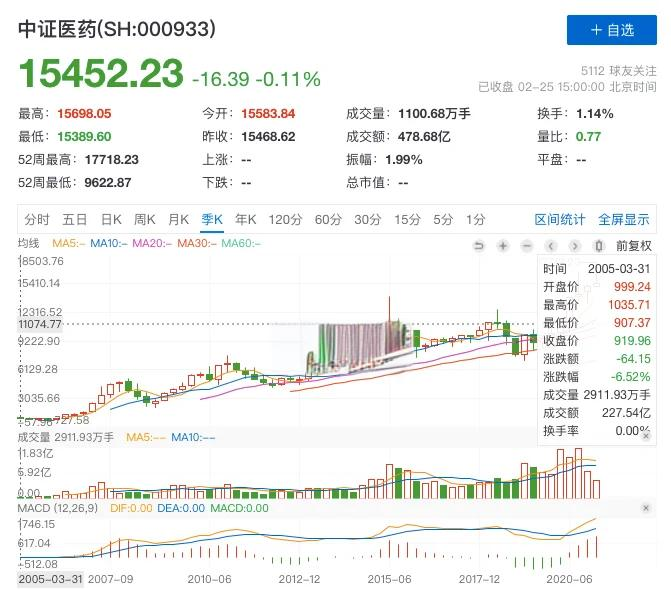The height and width of the screenshot is (589, 671).
Task: Enter fullscreen with 全屏显示
Action: click(624, 219)
